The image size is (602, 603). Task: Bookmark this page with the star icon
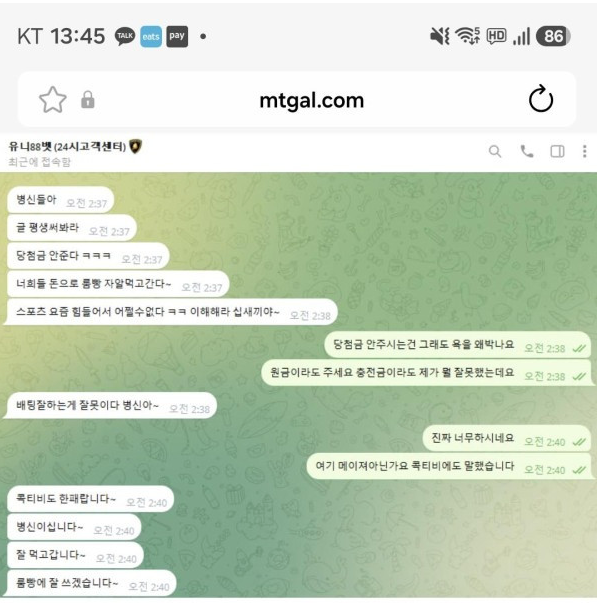tap(53, 100)
